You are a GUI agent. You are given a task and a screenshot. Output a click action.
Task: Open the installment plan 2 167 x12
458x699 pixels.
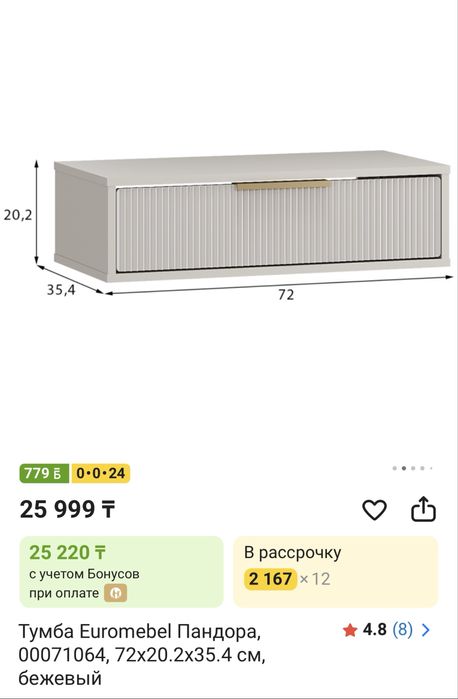(336, 572)
